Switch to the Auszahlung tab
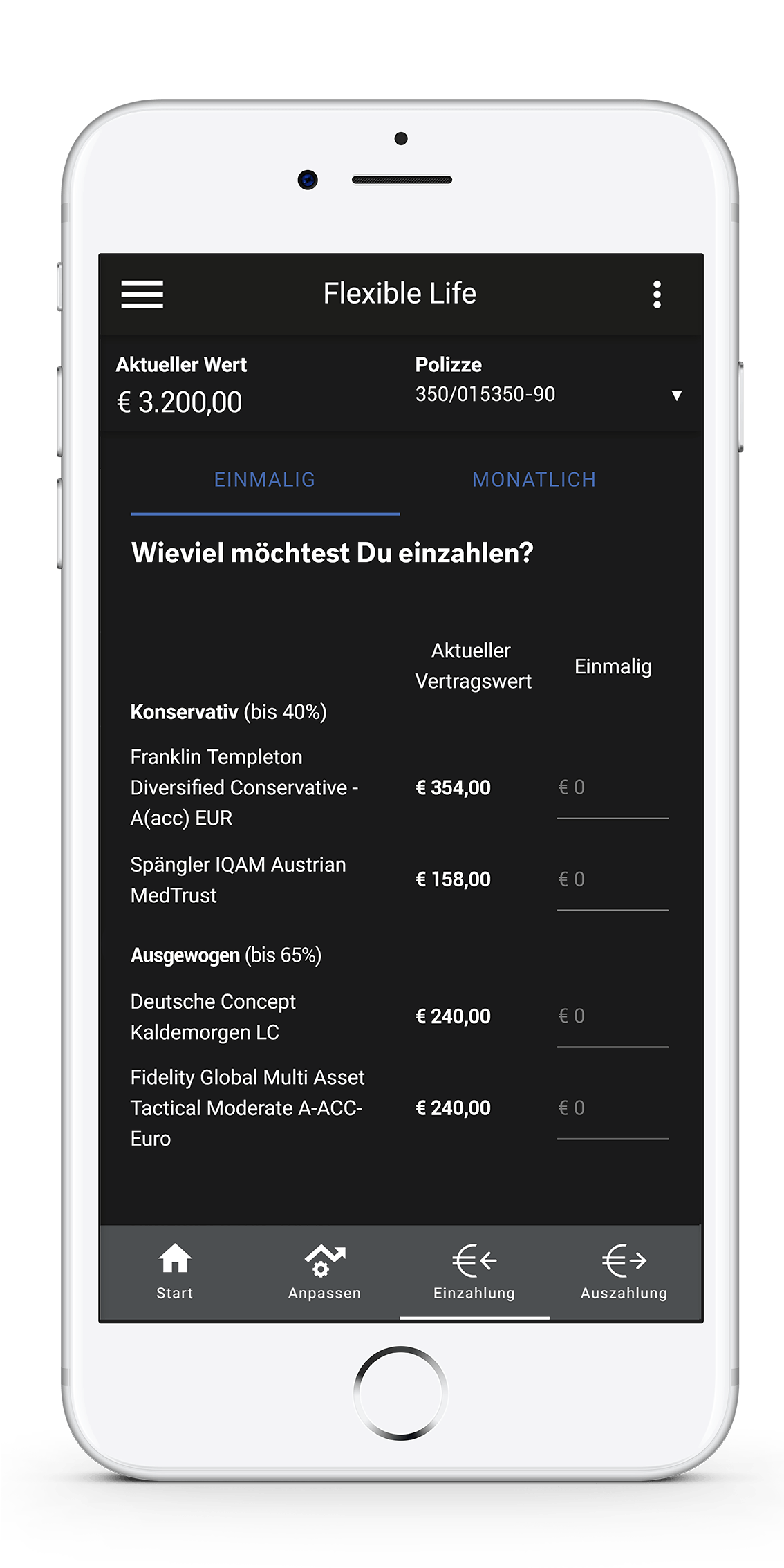This screenshot has width=784, height=1568. [624, 1272]
